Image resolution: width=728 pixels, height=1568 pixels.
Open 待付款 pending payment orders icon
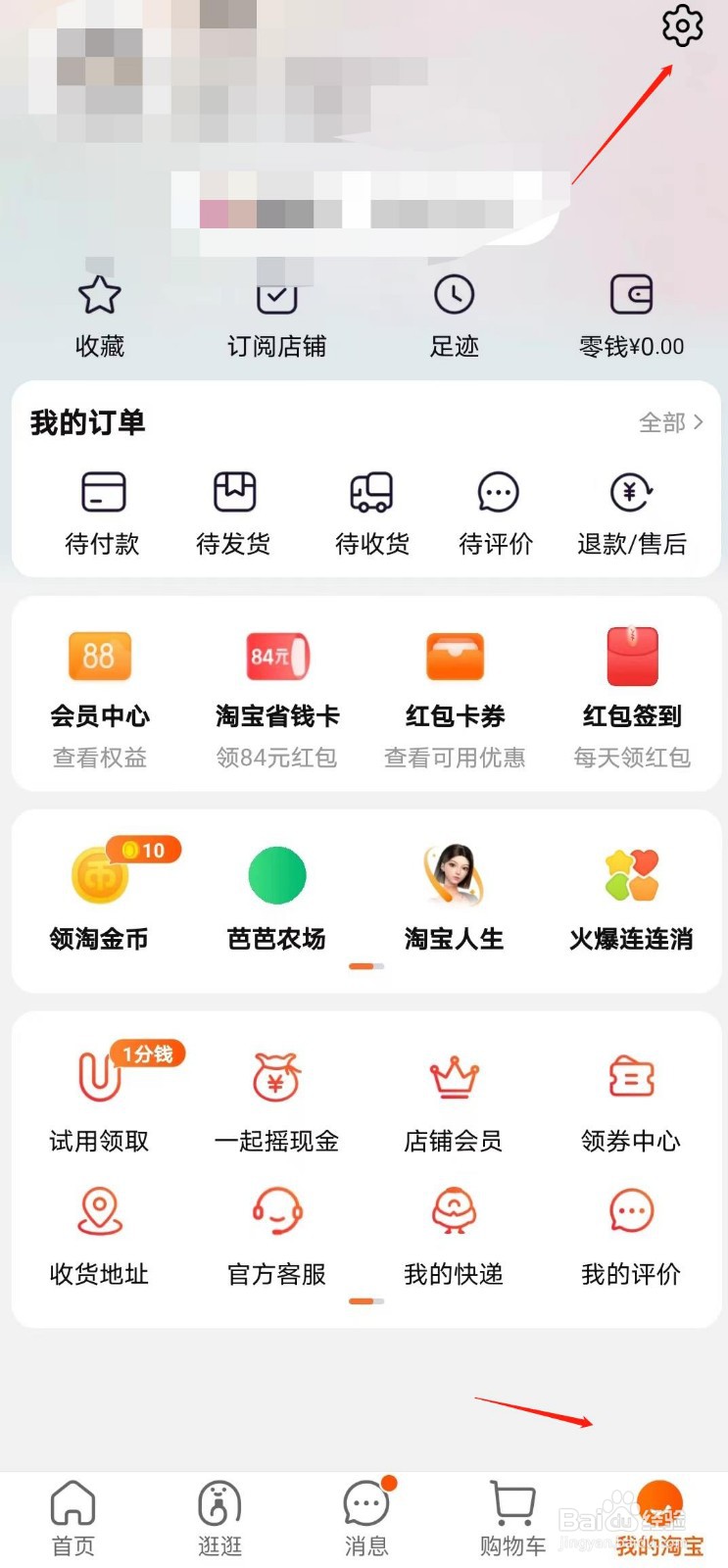101,511
